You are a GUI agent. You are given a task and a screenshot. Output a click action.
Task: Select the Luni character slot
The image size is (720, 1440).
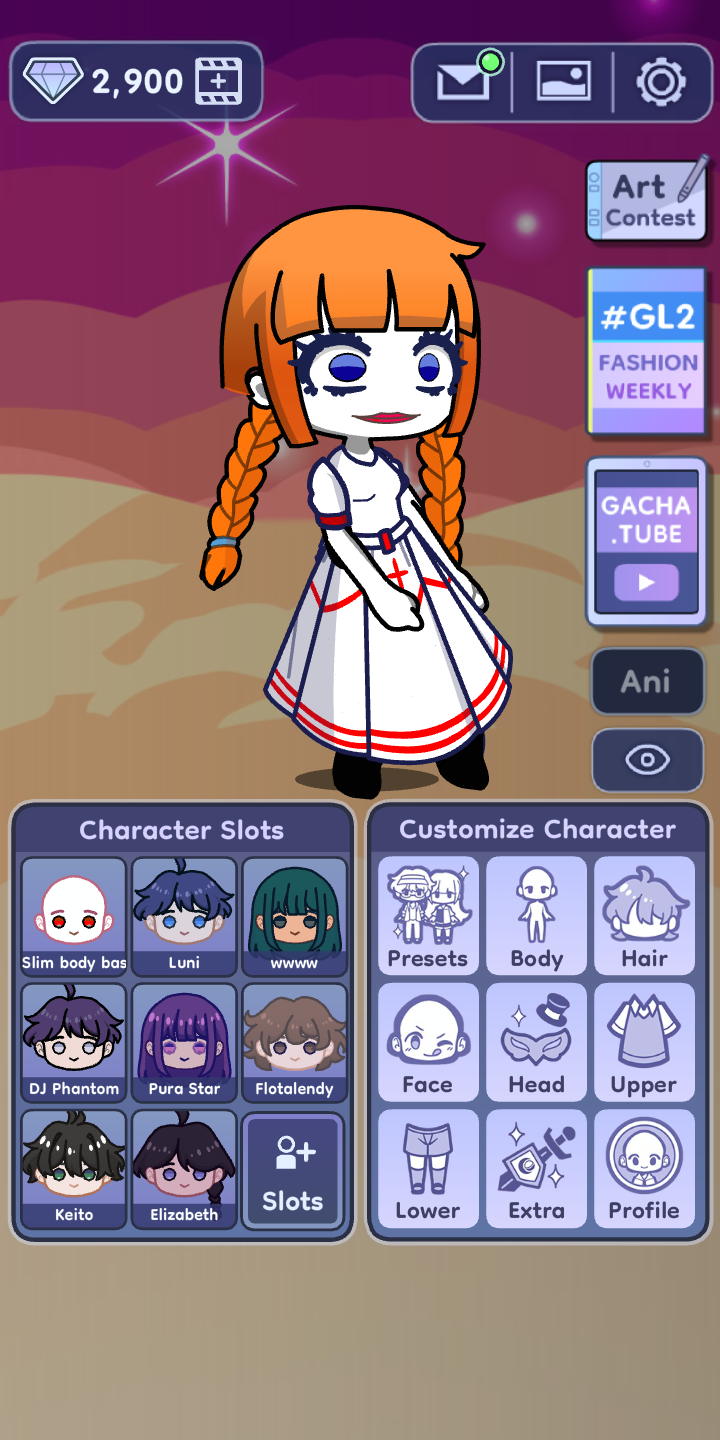(184, 916)
